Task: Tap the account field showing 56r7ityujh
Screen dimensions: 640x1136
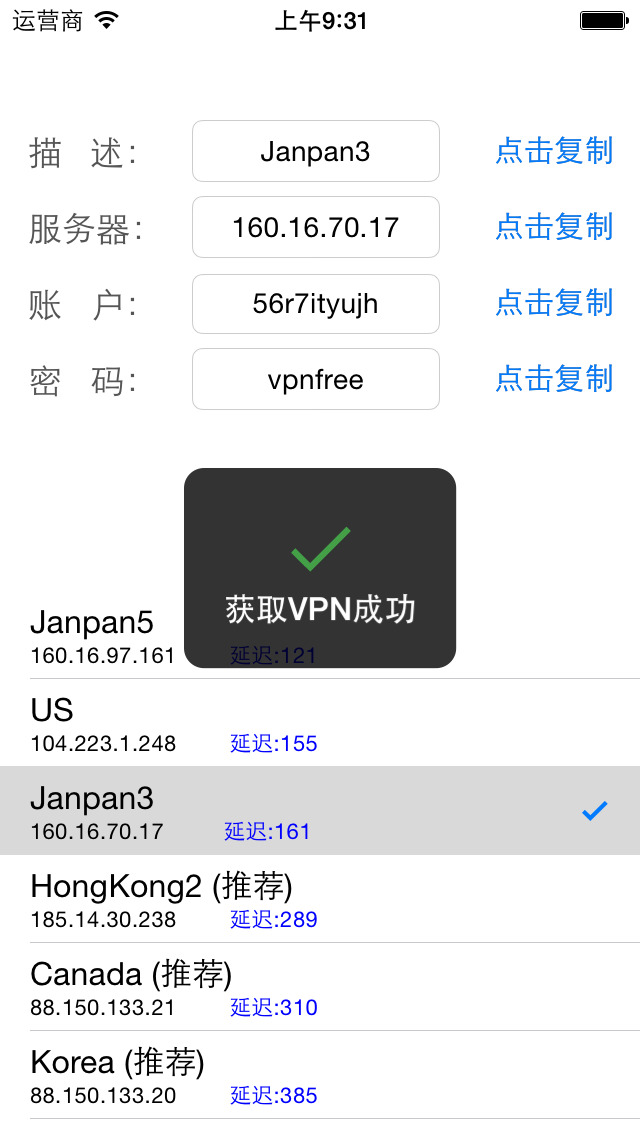Action: point(315,303)
